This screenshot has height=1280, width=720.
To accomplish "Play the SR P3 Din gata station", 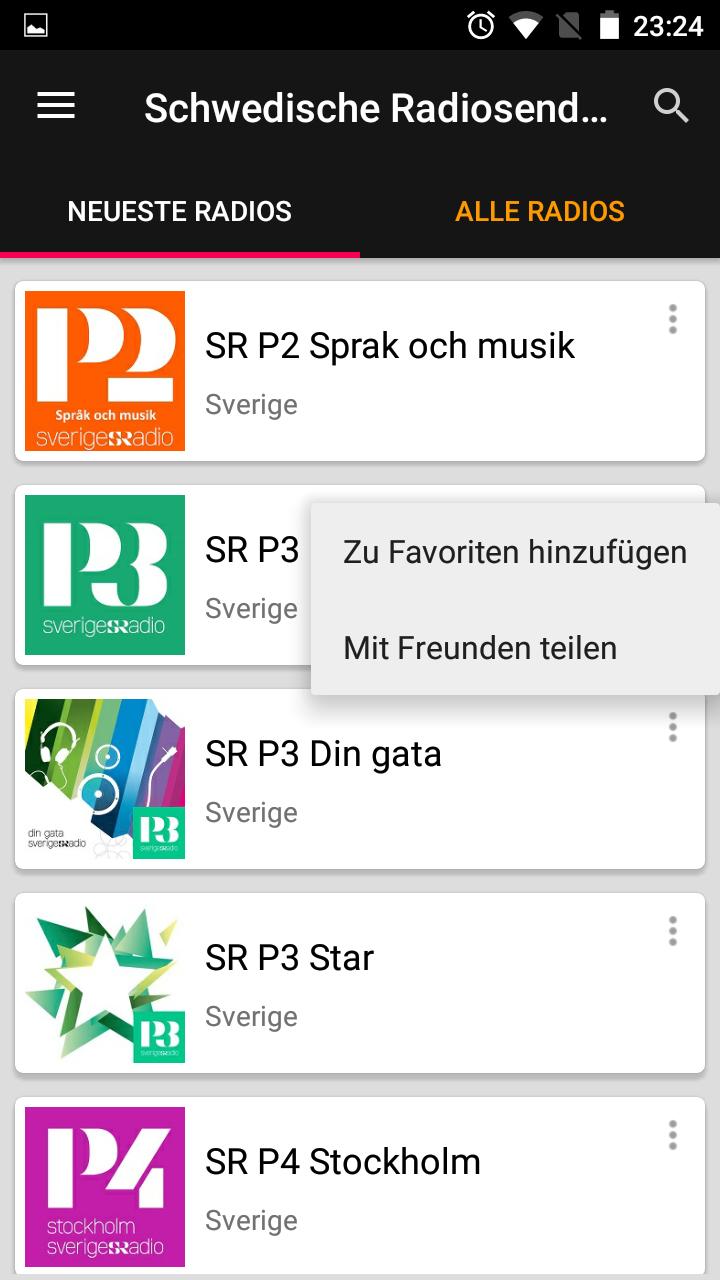I will [360, 779].
